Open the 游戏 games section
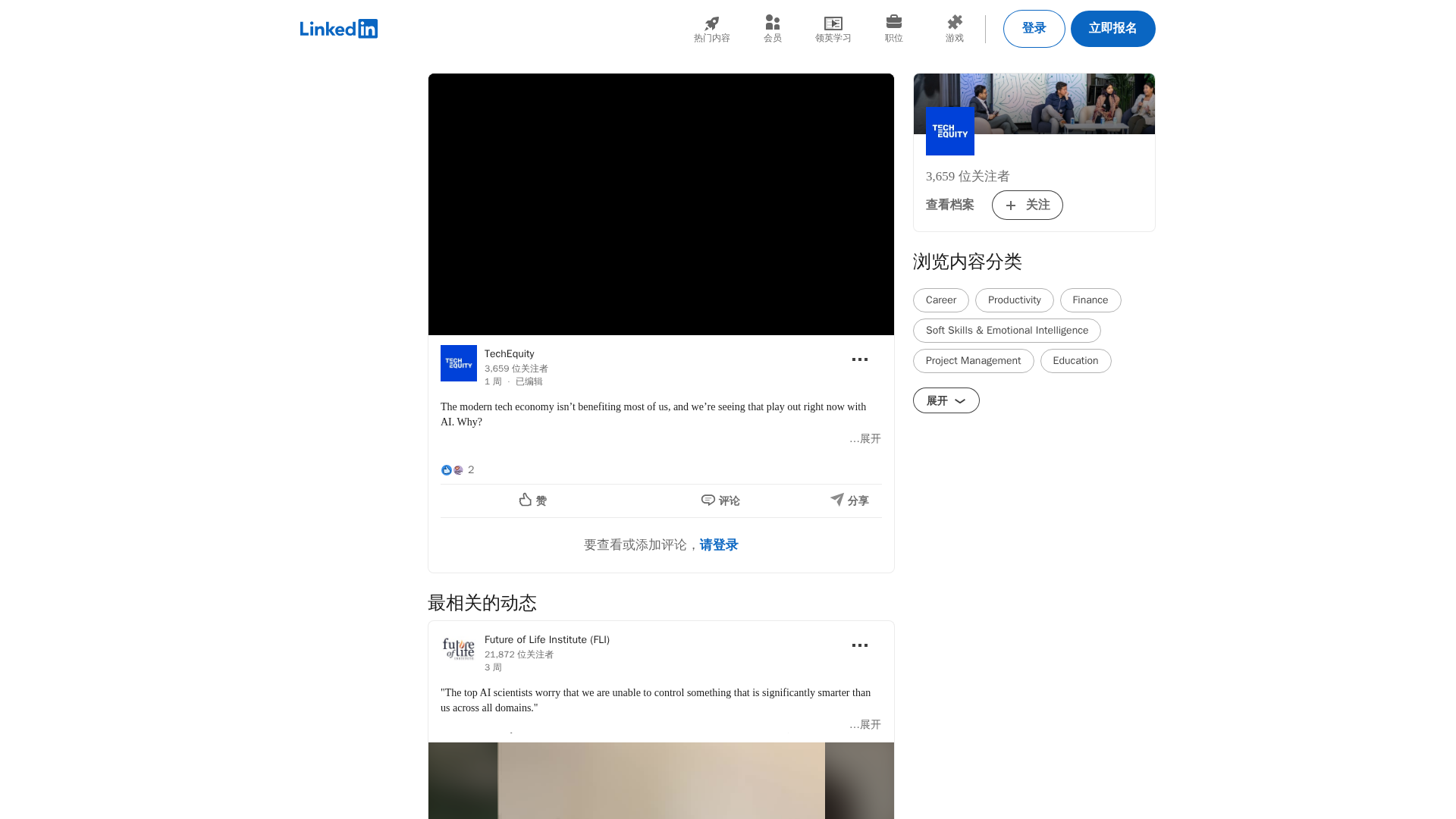The image size is (1456, 819). point(954,29)
